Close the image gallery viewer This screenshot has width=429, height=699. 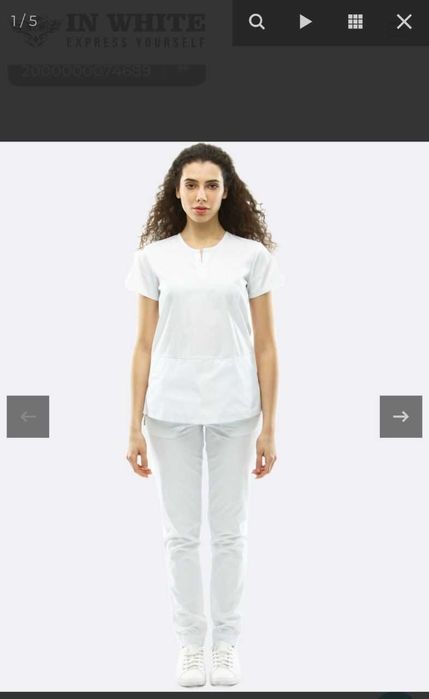[404, 21]
